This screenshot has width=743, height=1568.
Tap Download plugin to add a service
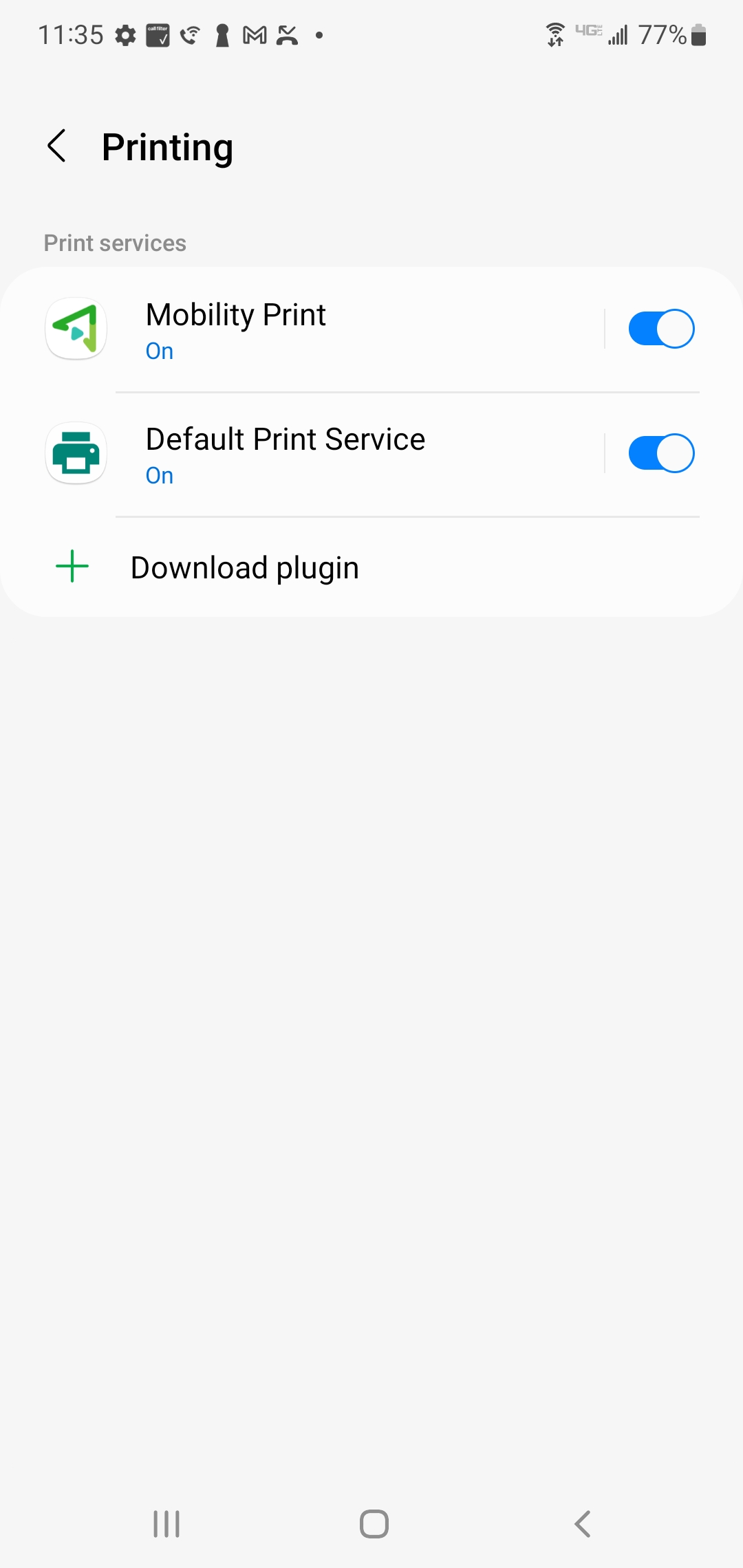point(244,568)
